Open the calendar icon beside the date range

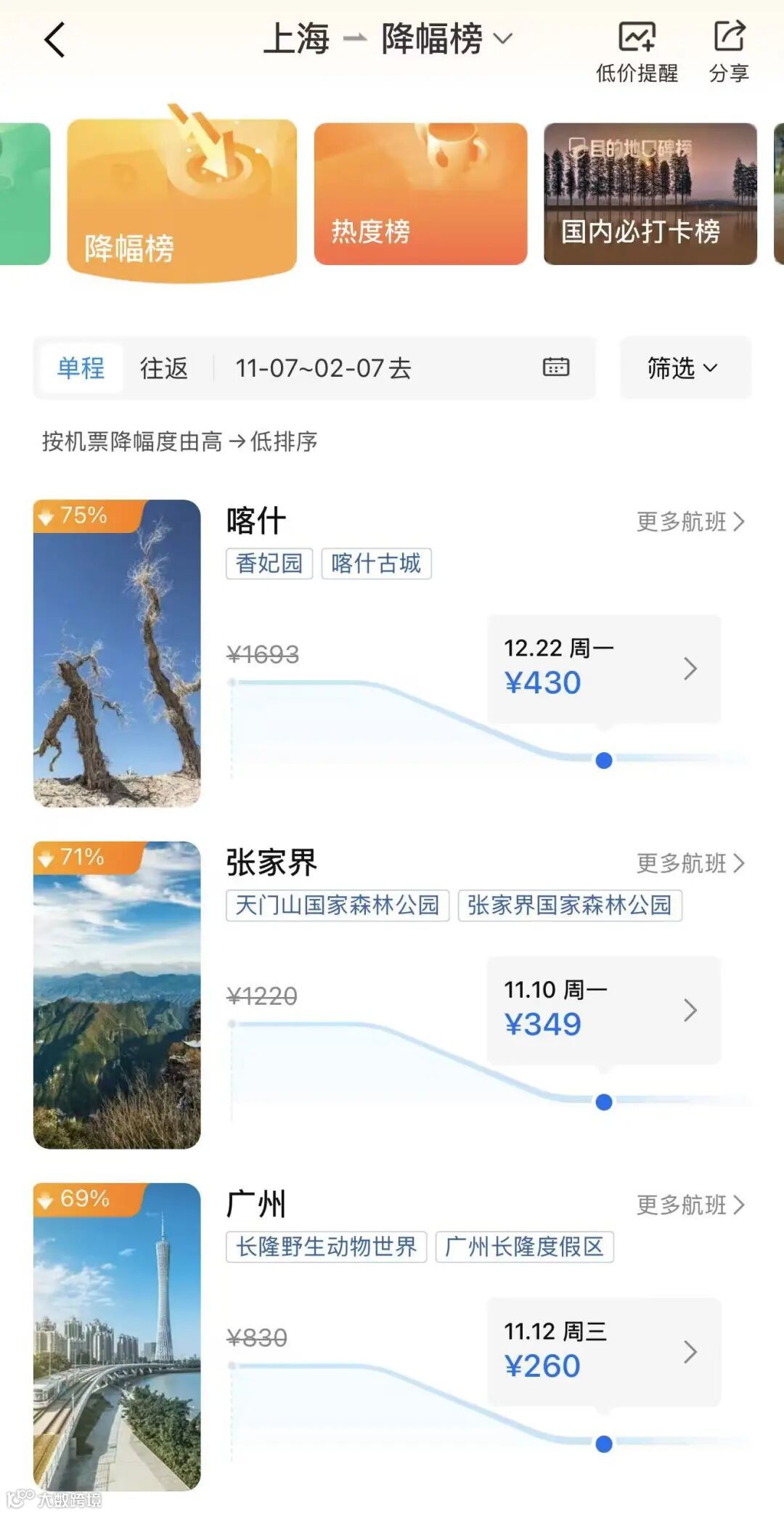(555, 368)
